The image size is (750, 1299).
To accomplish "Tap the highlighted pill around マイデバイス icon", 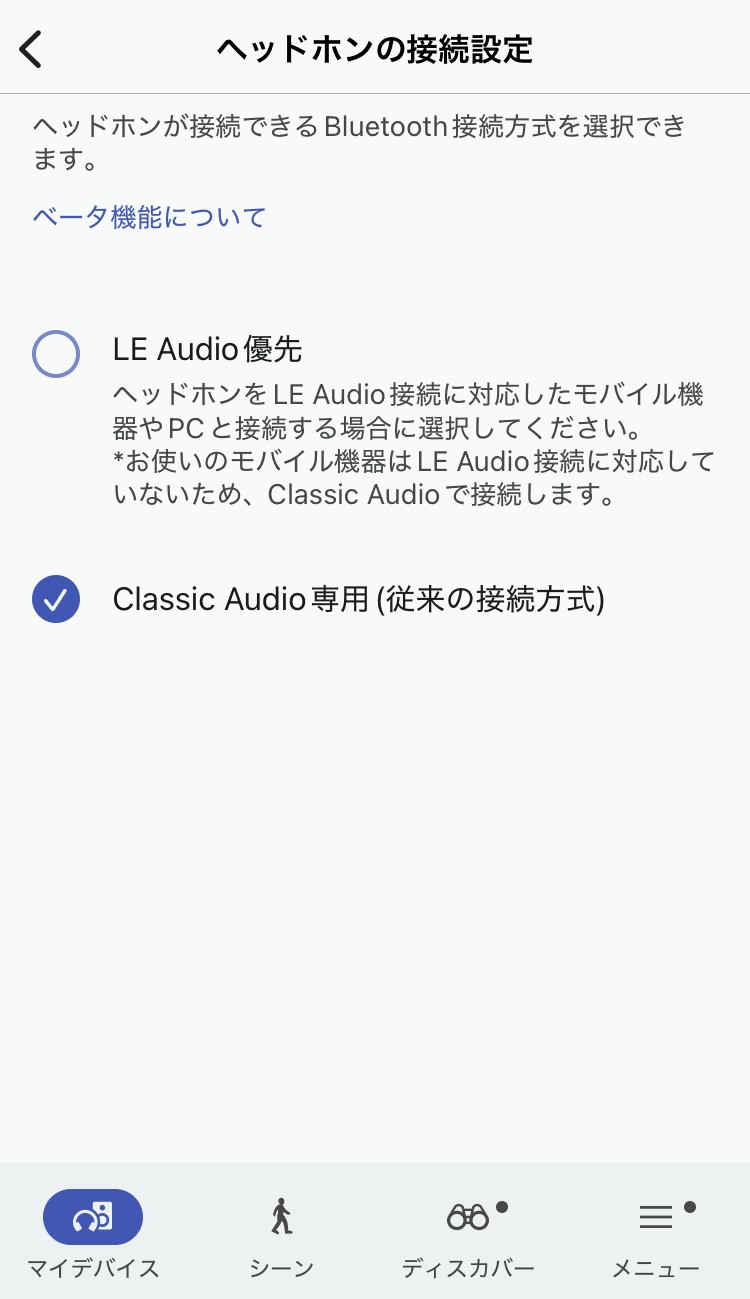I will pos(93,1217).
